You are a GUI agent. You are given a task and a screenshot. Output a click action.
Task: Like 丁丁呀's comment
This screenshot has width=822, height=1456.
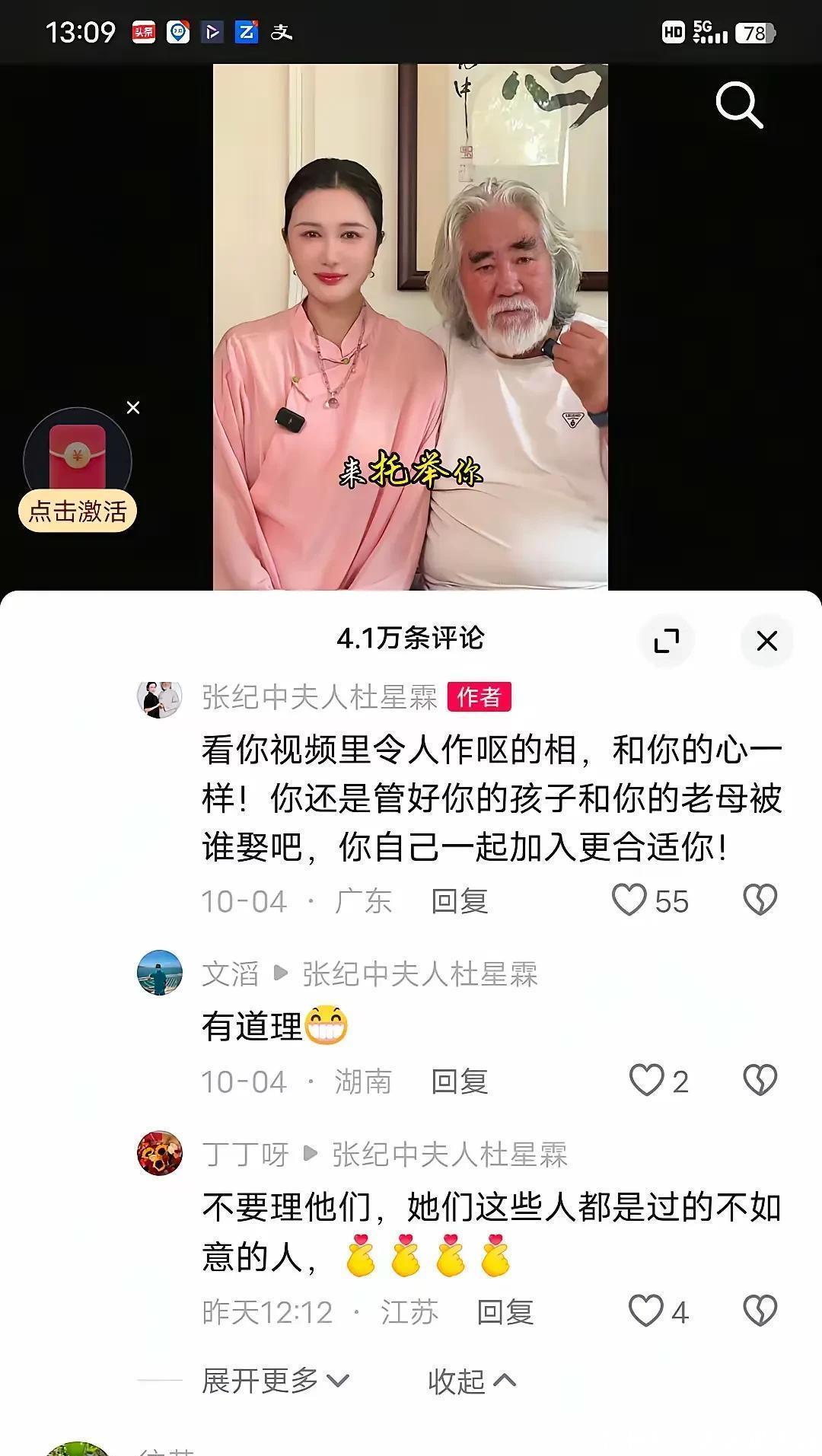pos(646,1311)
